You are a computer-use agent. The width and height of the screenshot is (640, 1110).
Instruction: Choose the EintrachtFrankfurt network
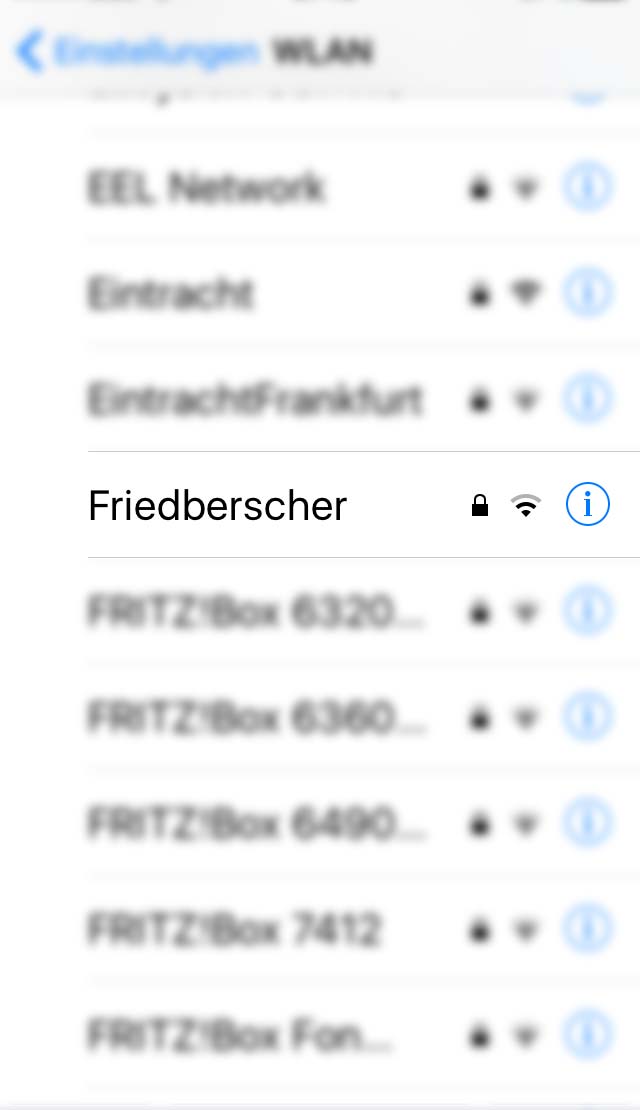pyautogui.click(x=255, y=400)
